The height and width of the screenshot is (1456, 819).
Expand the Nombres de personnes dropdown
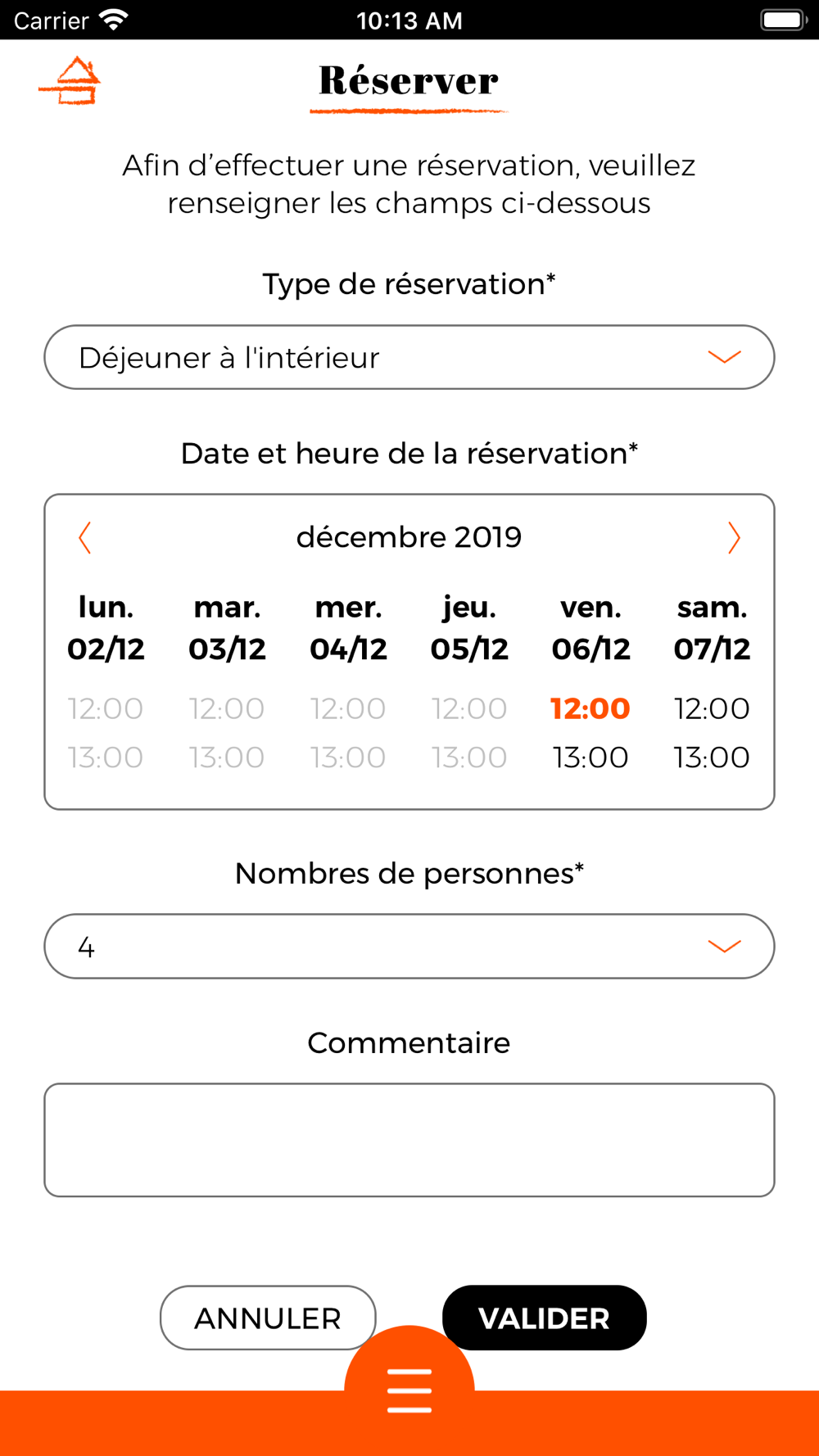409,946
